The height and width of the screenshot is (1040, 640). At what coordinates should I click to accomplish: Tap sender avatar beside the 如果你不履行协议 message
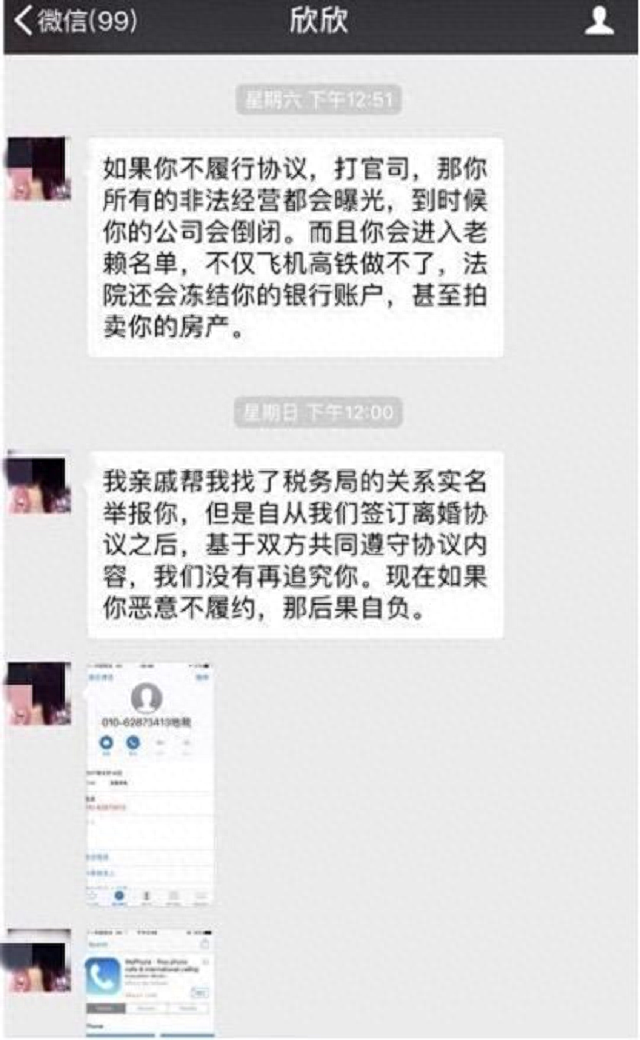point(38,168)
